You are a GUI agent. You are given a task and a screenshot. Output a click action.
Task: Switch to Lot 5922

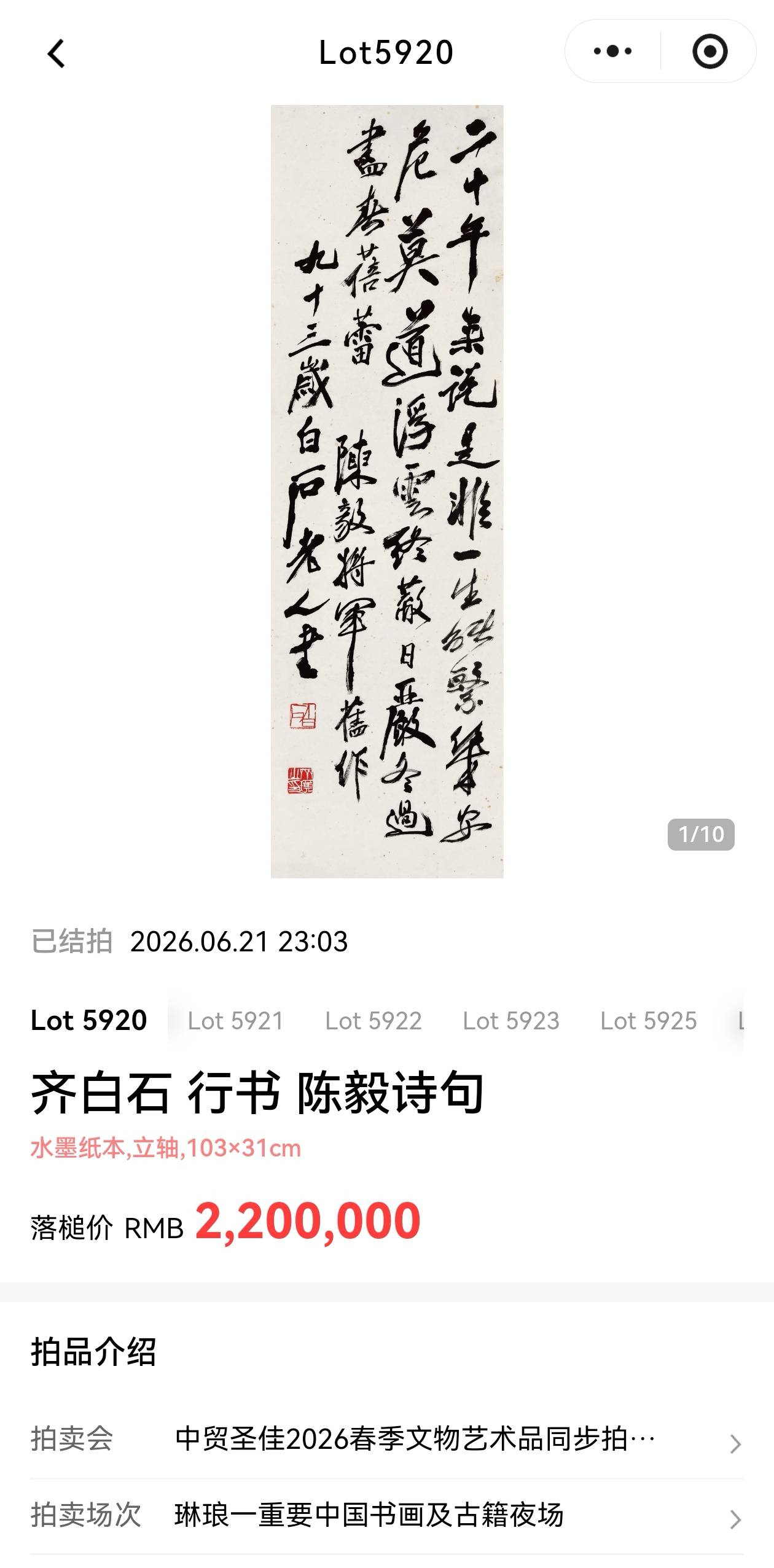coord(373,1021)
